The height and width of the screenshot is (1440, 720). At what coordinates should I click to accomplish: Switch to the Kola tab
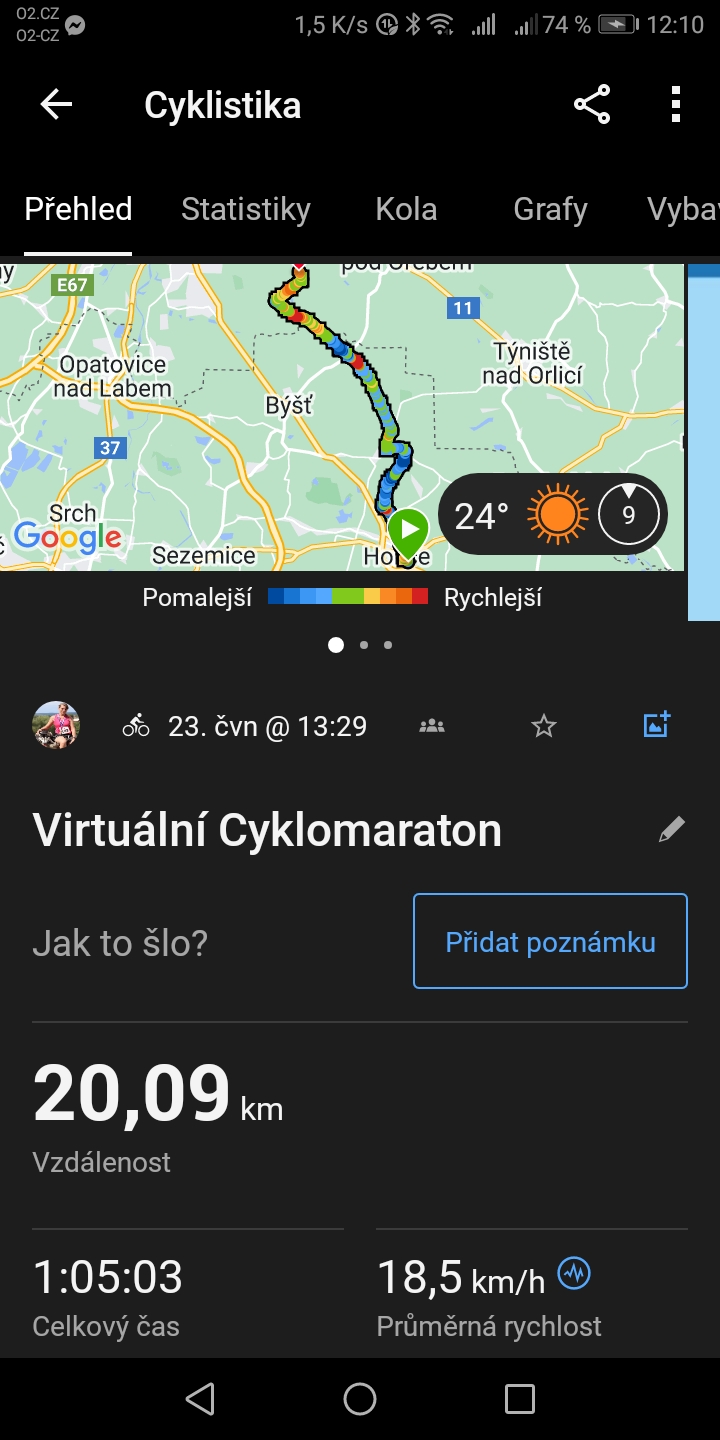tap(406, 209)
